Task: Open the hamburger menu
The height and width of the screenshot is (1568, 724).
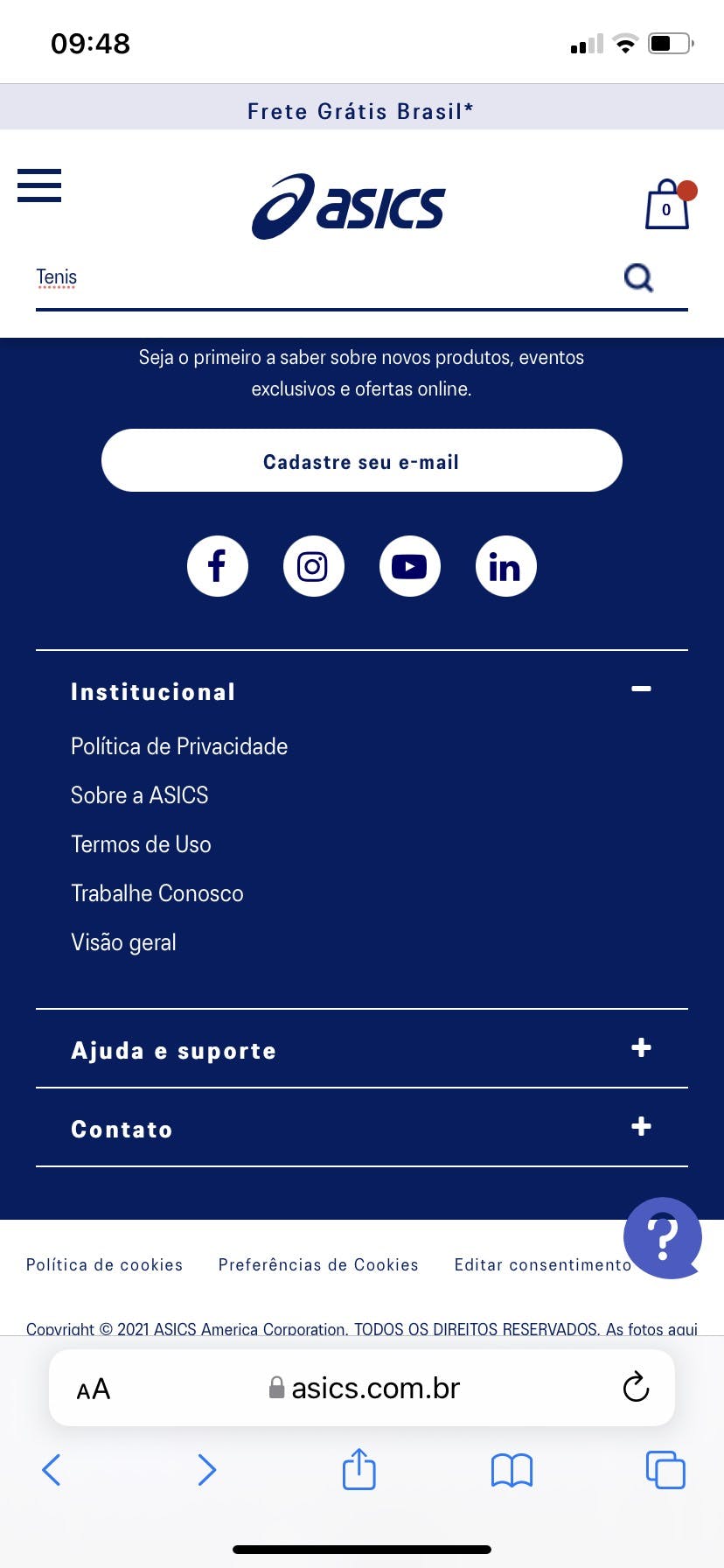Action: coord(39,185)
